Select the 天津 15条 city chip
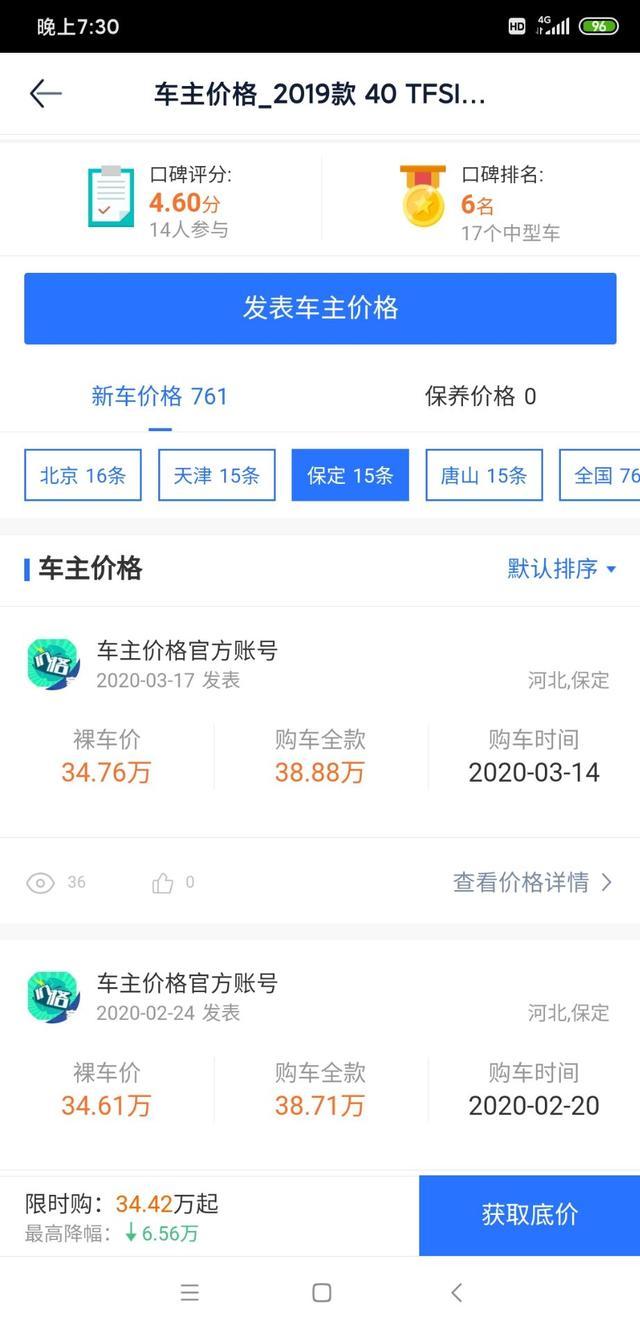640x1333 pixels. tap(217, 475)
